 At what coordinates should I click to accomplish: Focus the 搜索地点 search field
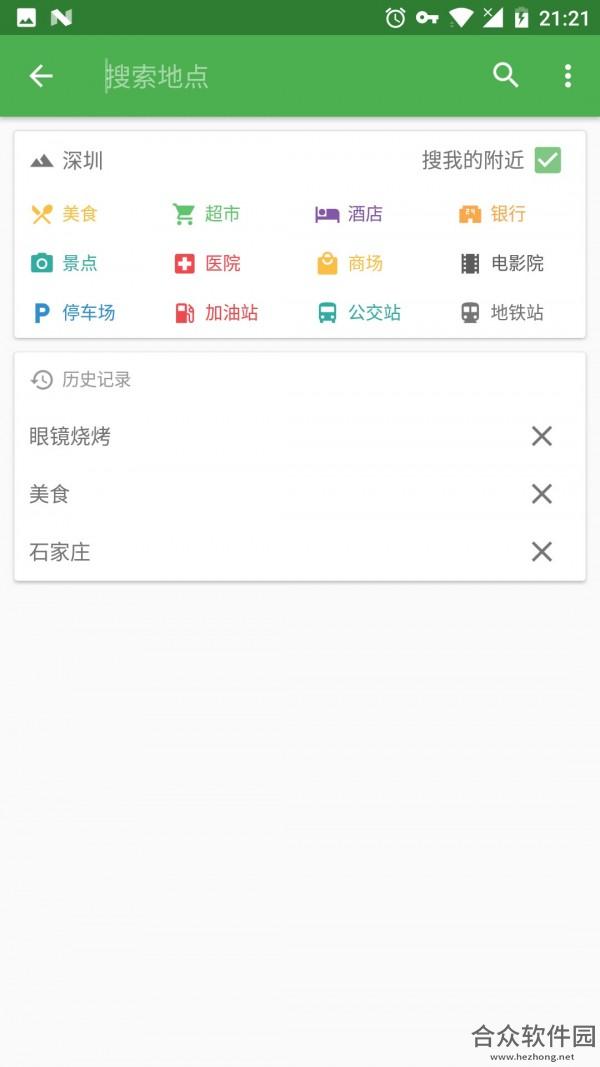(x=286, y=76)
